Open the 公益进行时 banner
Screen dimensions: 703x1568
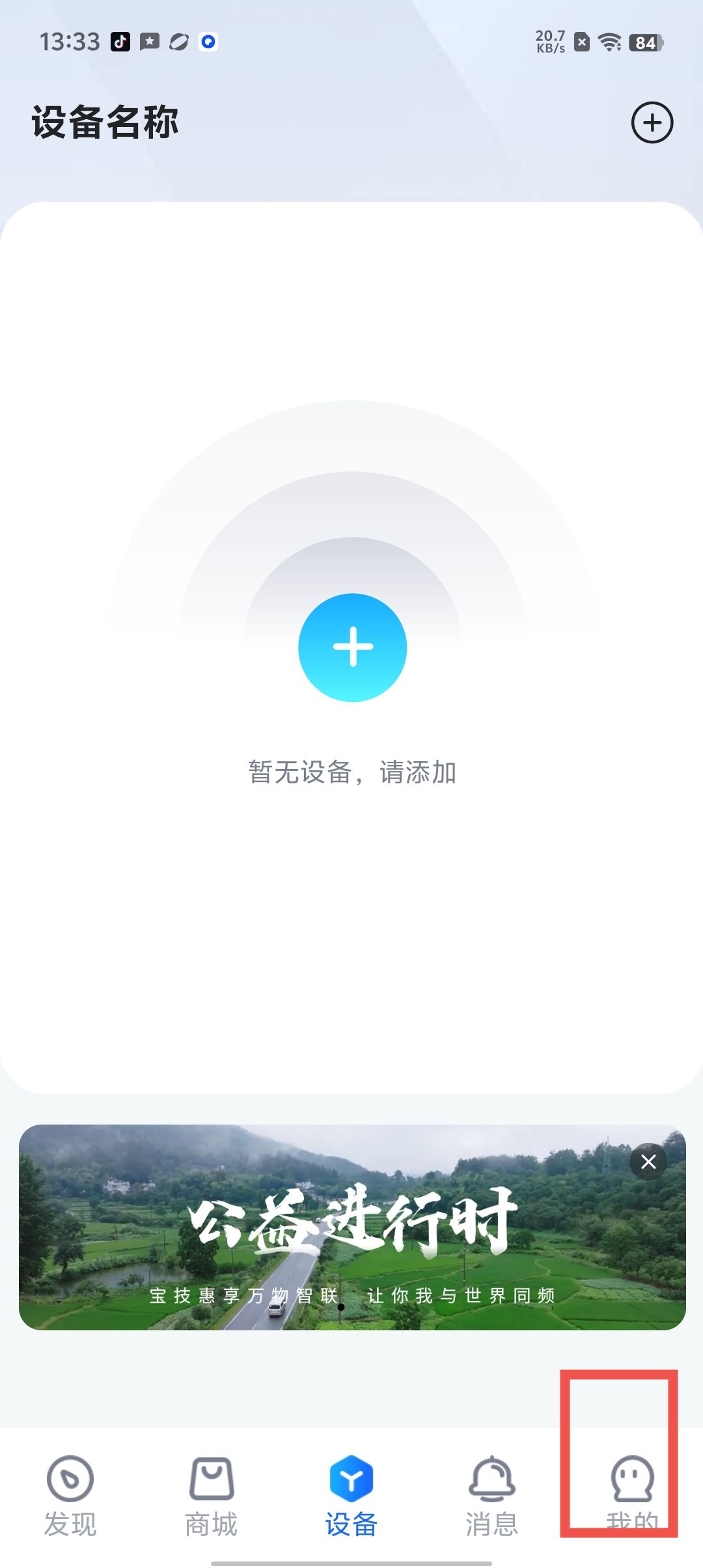point(351,1227)
